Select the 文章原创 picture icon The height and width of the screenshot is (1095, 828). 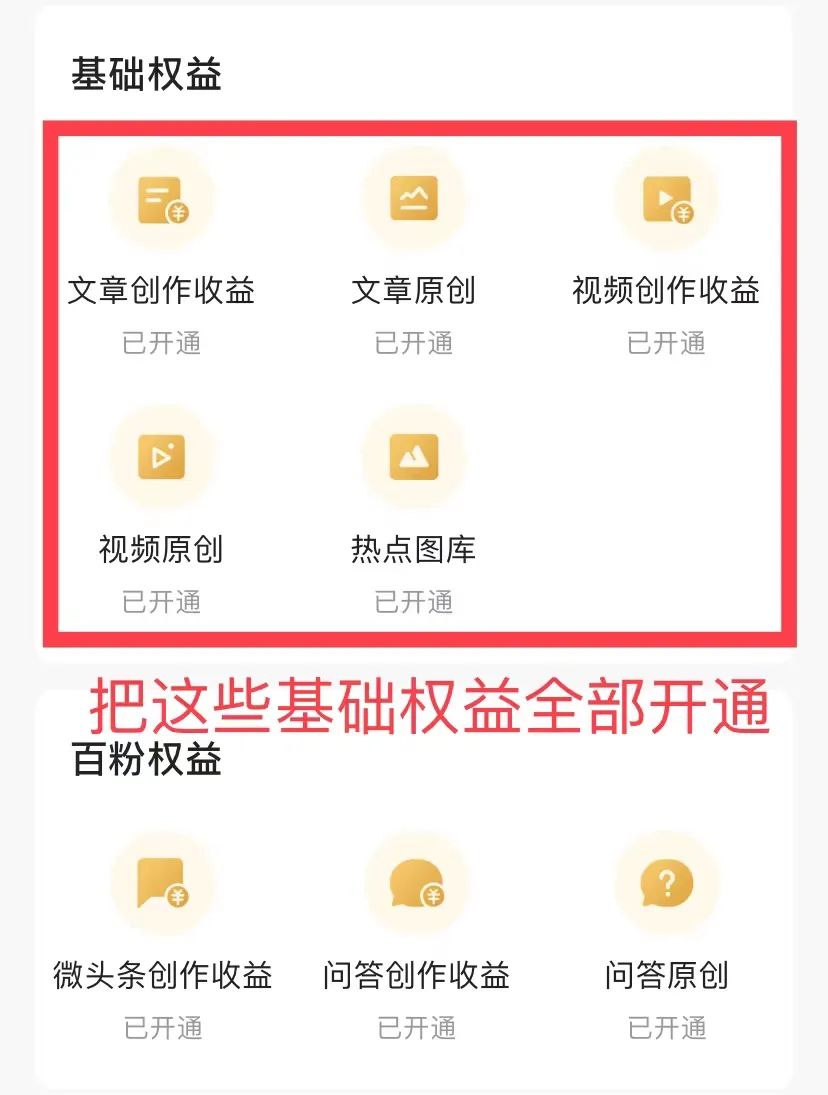[x=414, y=197]
